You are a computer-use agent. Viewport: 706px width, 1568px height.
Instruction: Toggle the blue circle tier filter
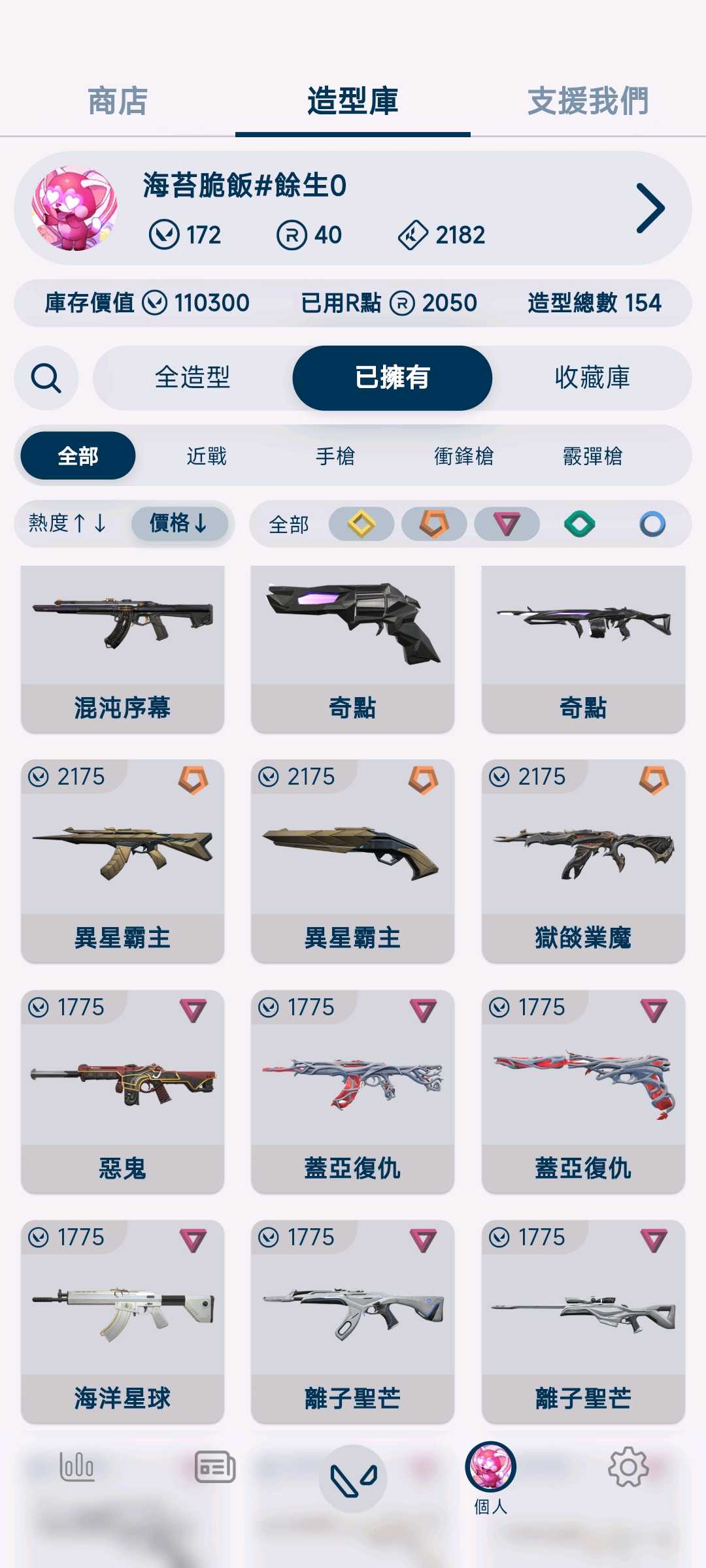[x=652, y=524]
